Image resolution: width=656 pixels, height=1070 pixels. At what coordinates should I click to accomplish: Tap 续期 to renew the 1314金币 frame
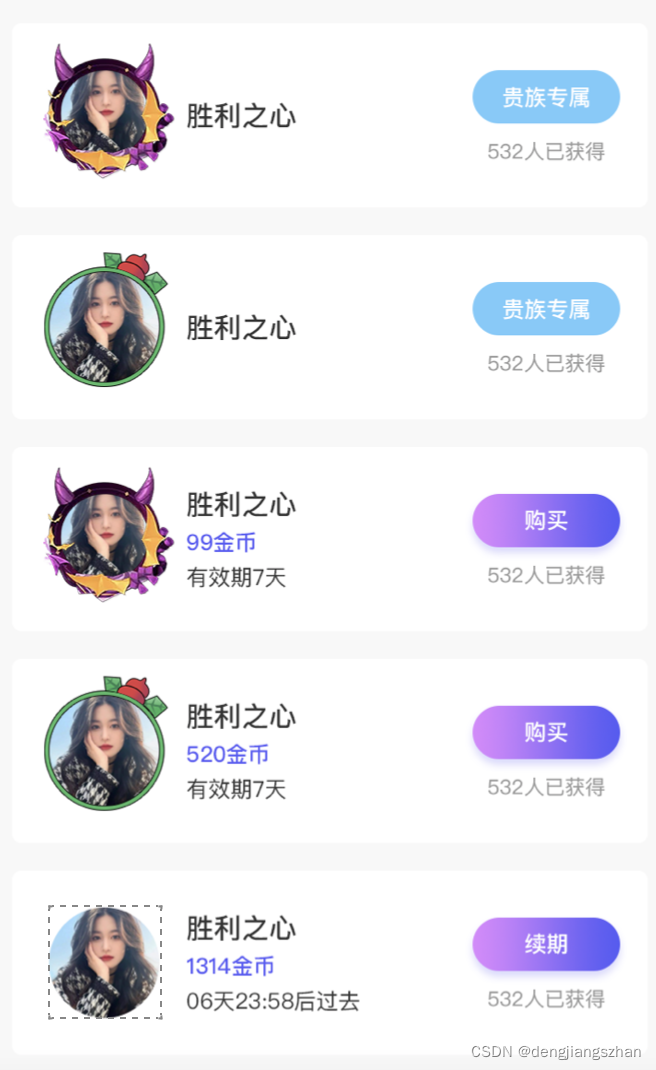[546, 944]
